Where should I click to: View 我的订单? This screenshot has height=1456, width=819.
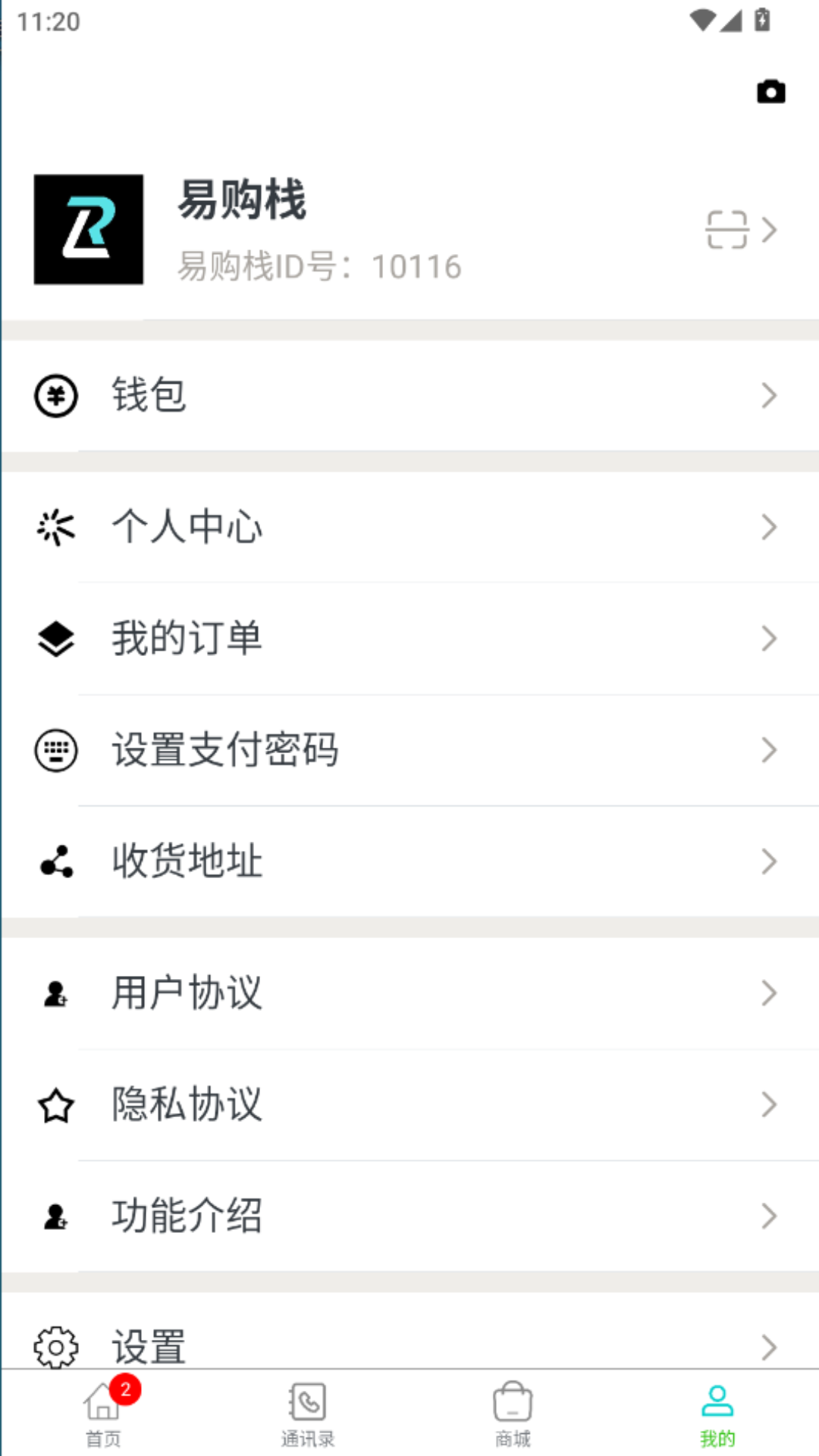point(409,639)
